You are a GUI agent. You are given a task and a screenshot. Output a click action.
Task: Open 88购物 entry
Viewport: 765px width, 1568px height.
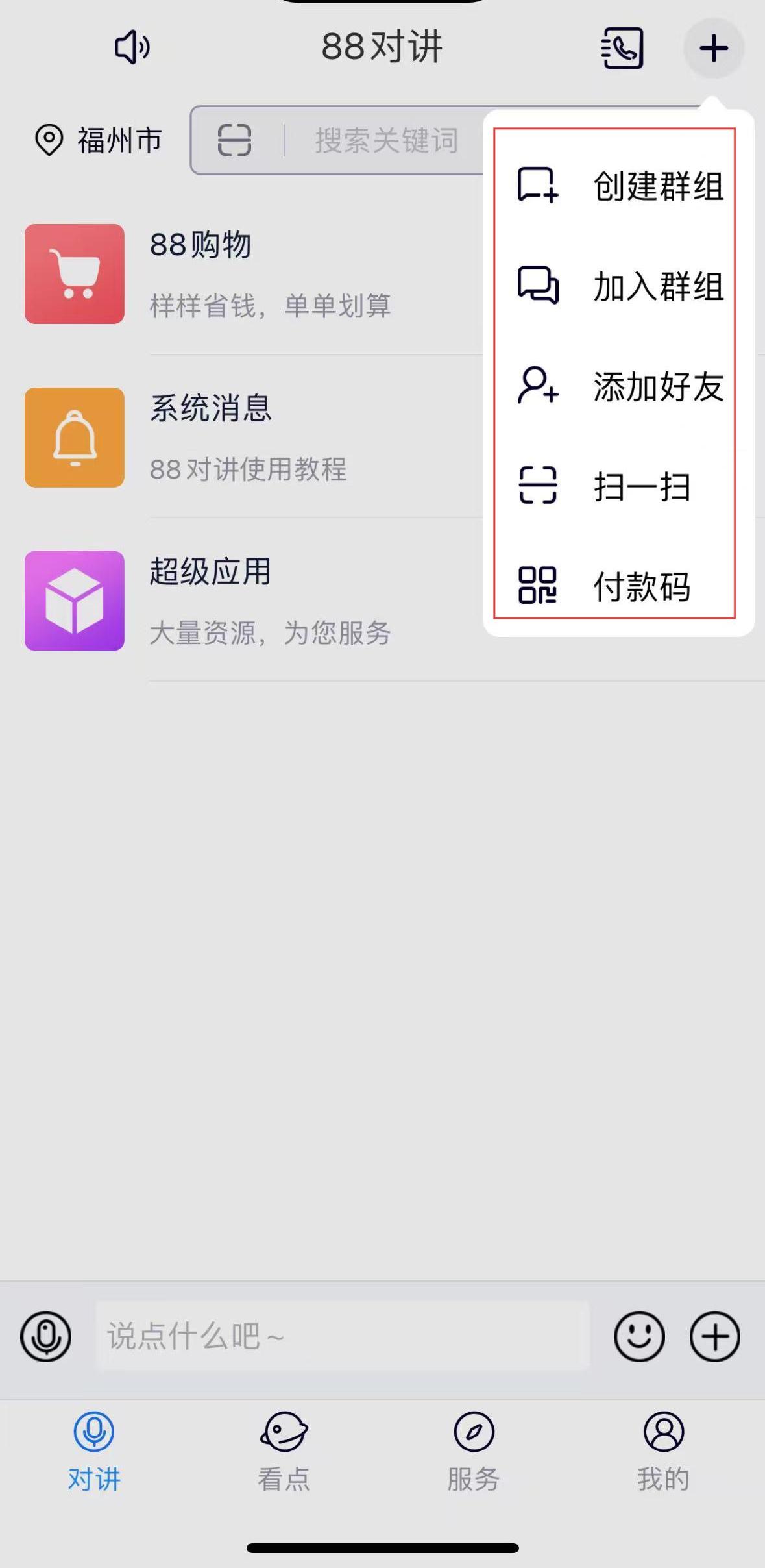coord(260,274)
